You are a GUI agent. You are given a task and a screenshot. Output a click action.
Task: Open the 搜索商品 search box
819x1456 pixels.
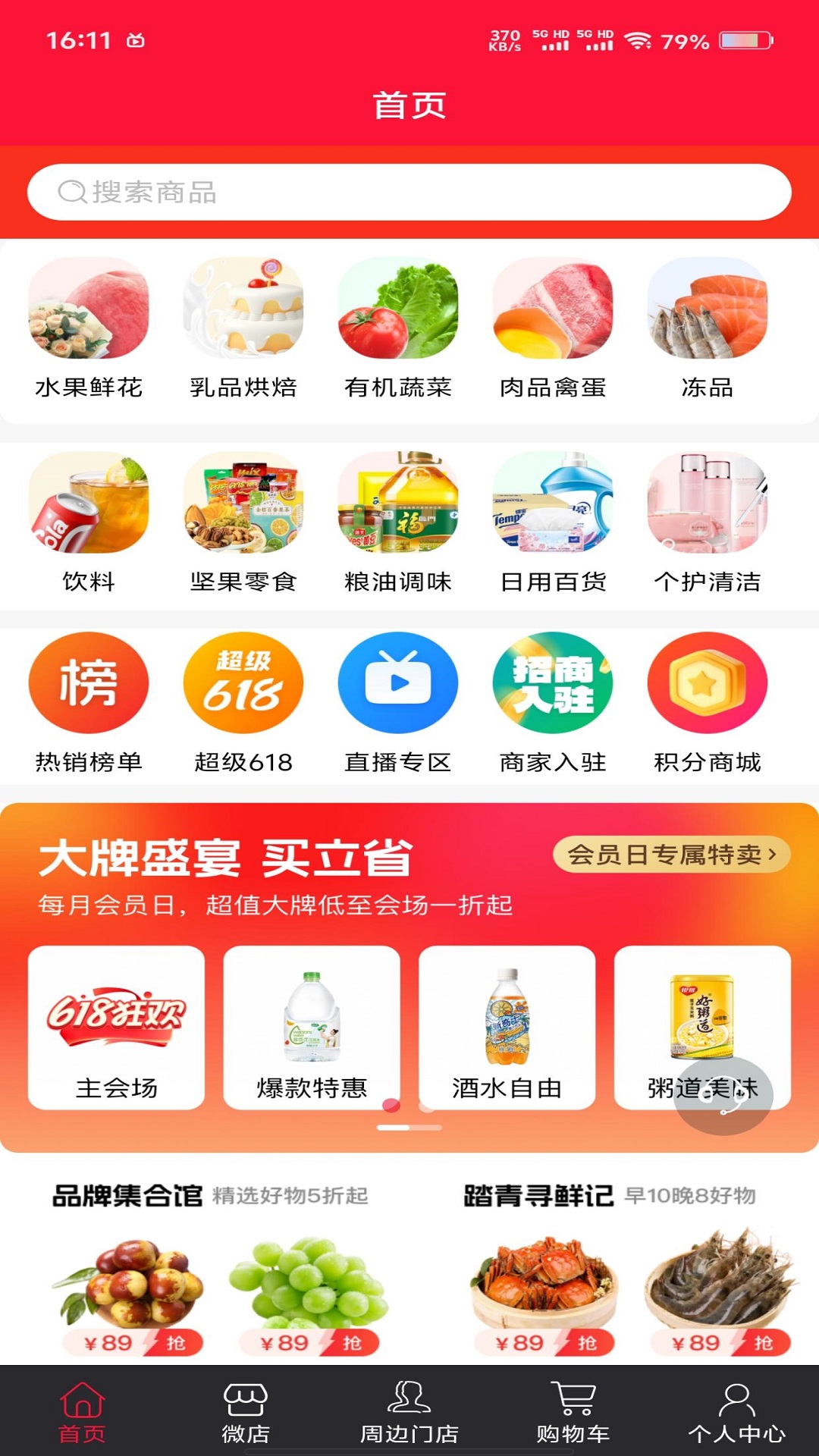point(409,192)
